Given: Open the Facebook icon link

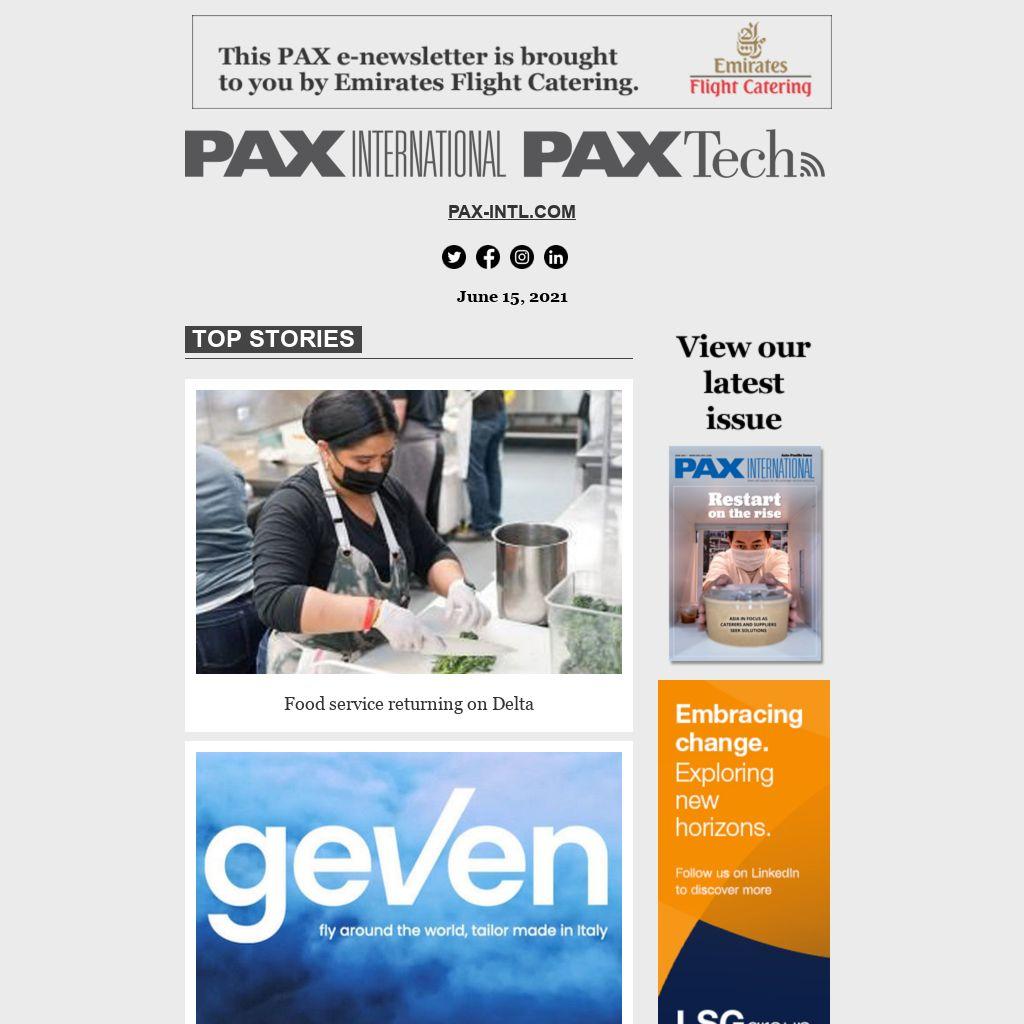Looking at the screenshot, I should (488, 257).
